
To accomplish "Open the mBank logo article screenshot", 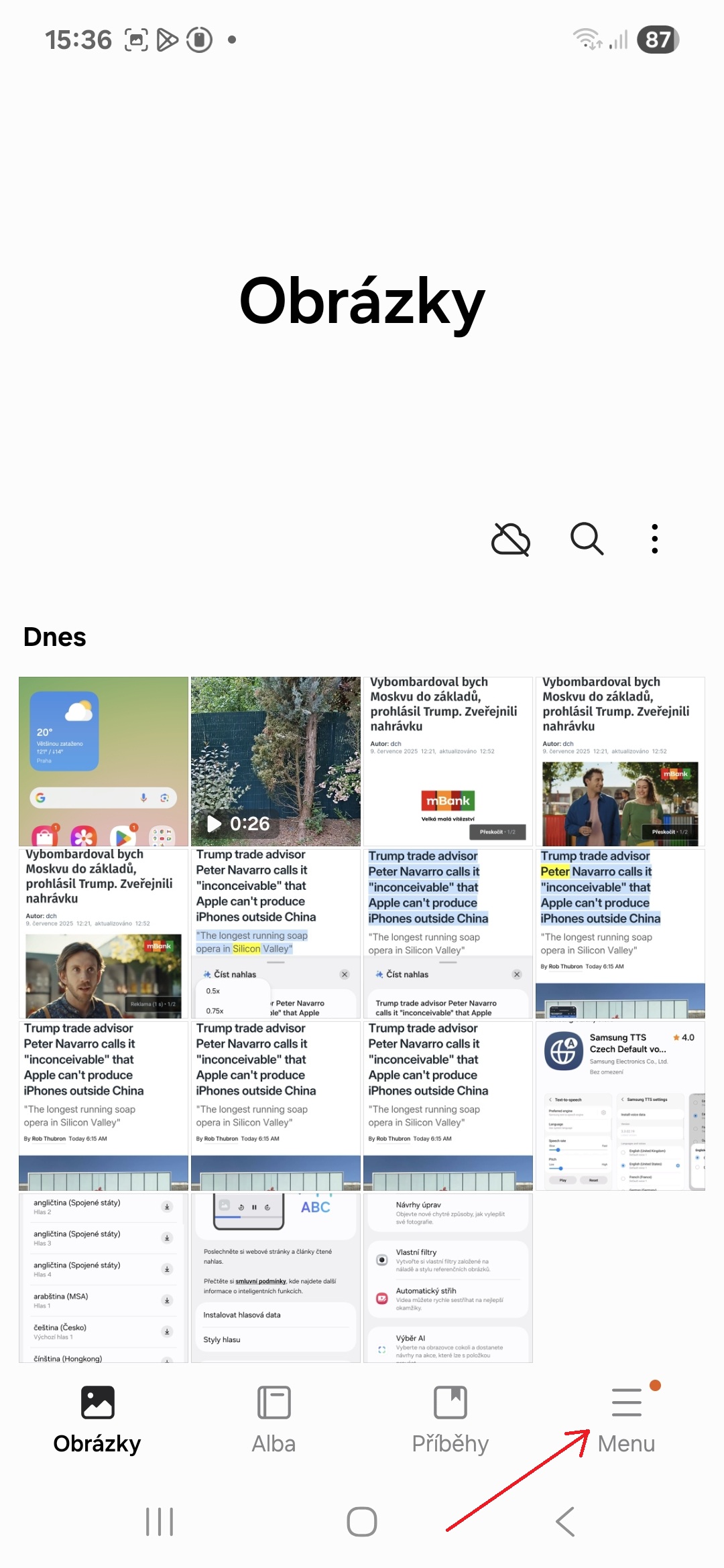I will (448, 761).
